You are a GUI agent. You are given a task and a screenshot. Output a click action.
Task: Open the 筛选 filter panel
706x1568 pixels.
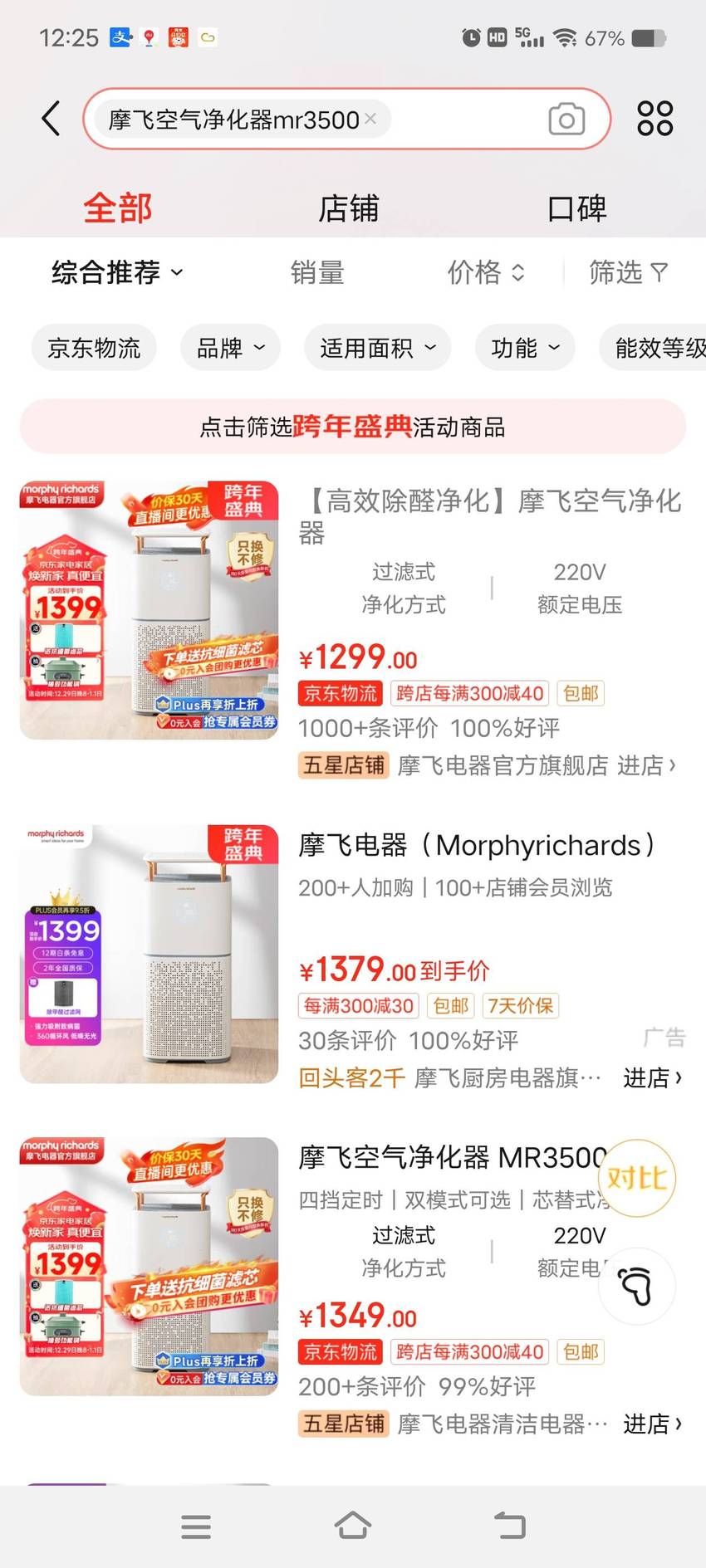pos(628,272)
